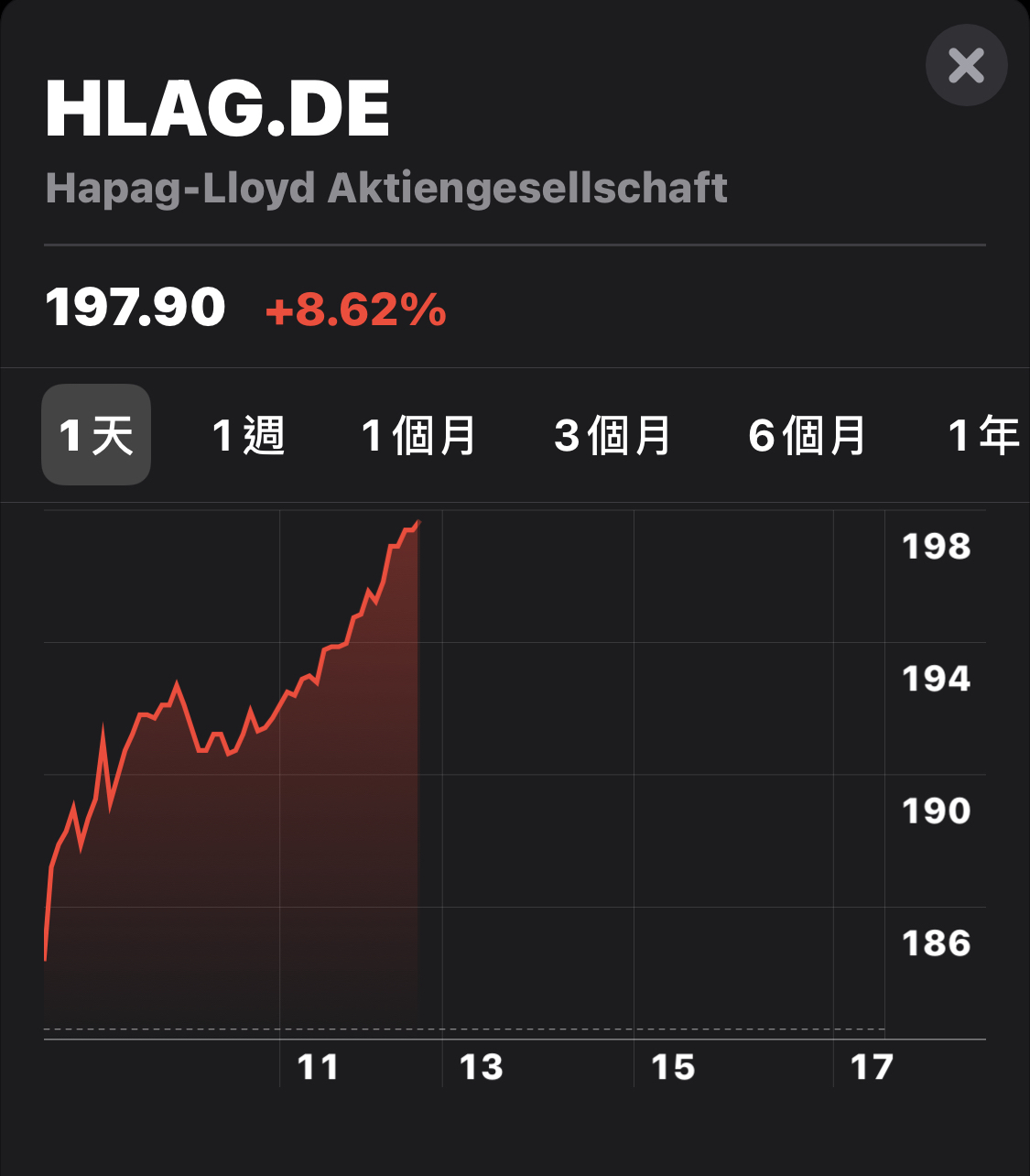Close the HLAG.DE stock detail

click(966, 66)
